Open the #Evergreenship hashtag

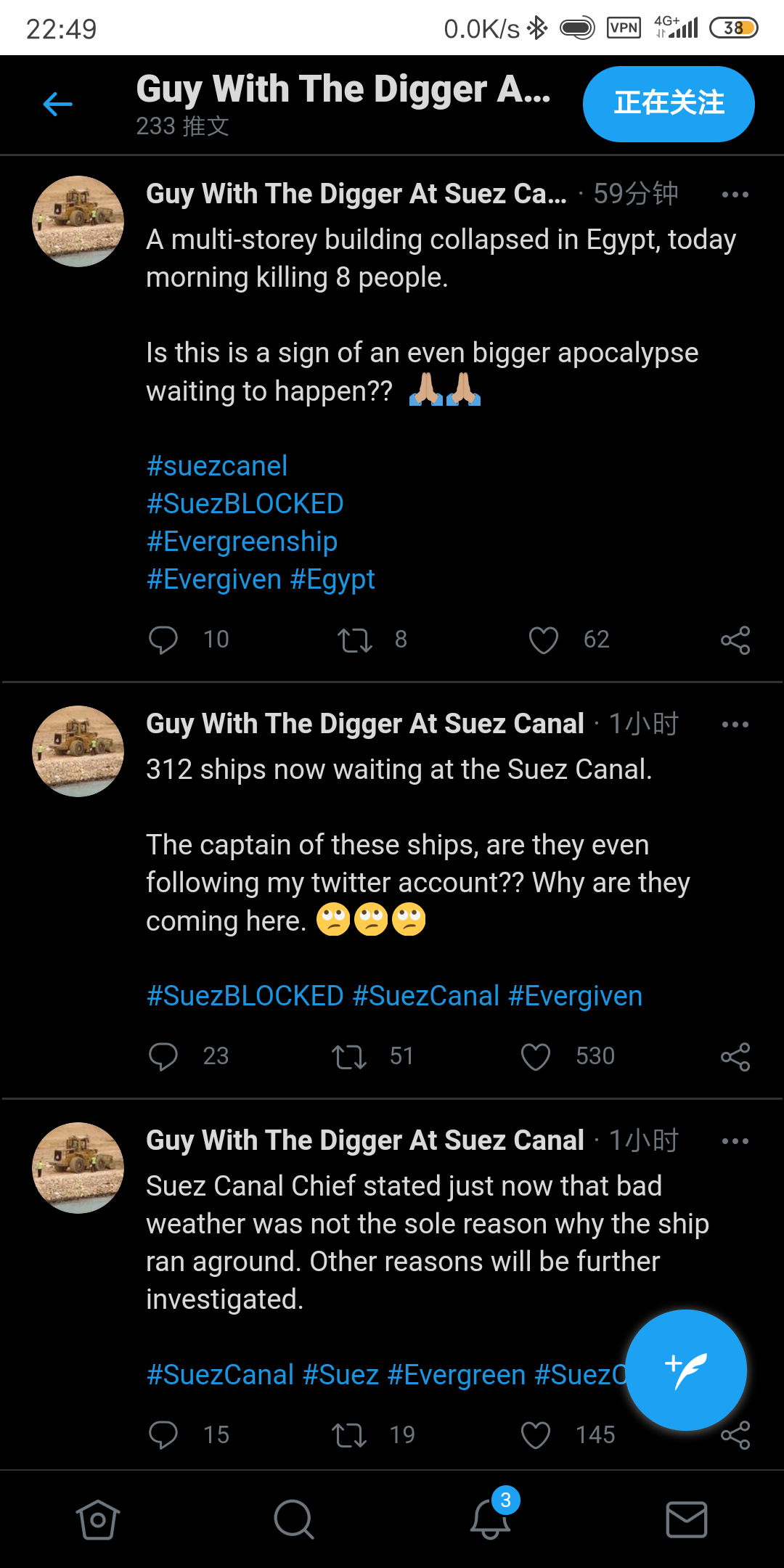coord(242,542)
